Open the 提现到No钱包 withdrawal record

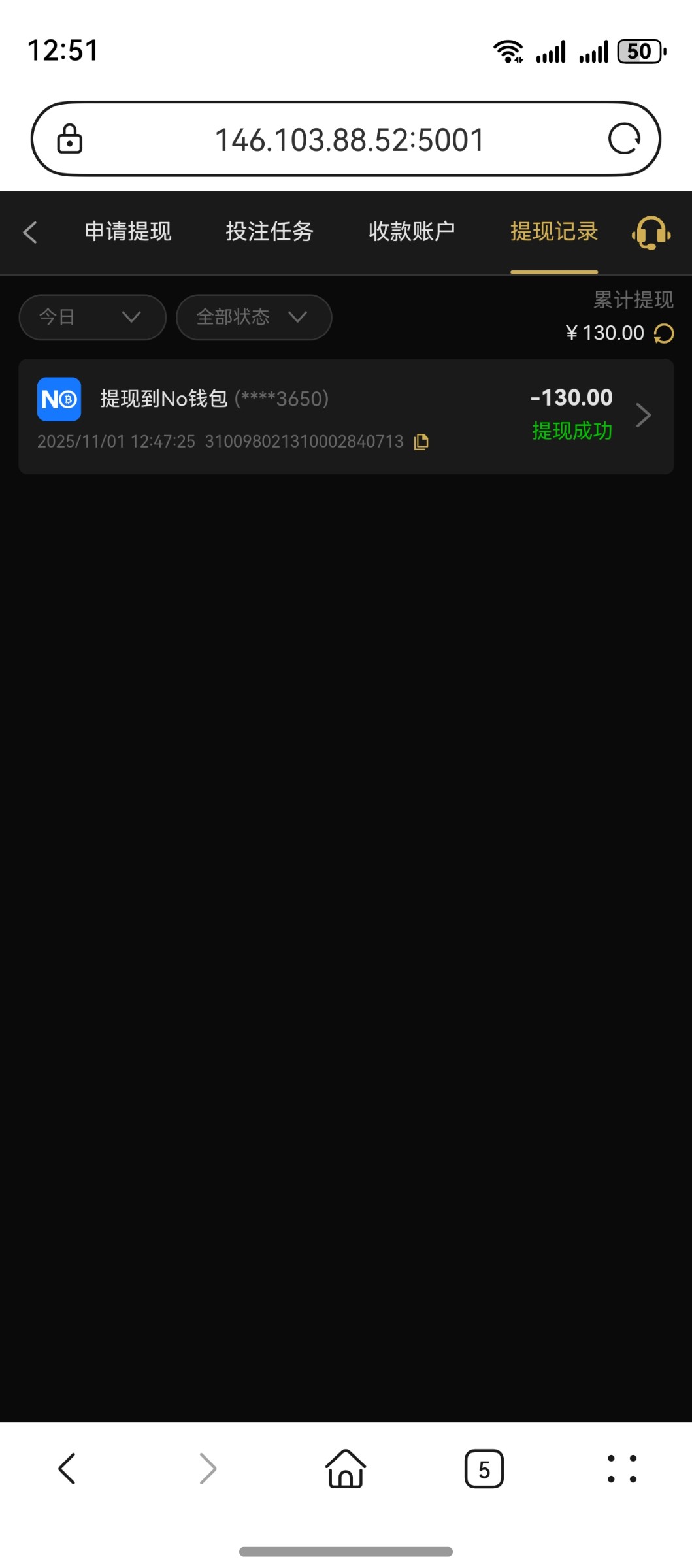346,416
